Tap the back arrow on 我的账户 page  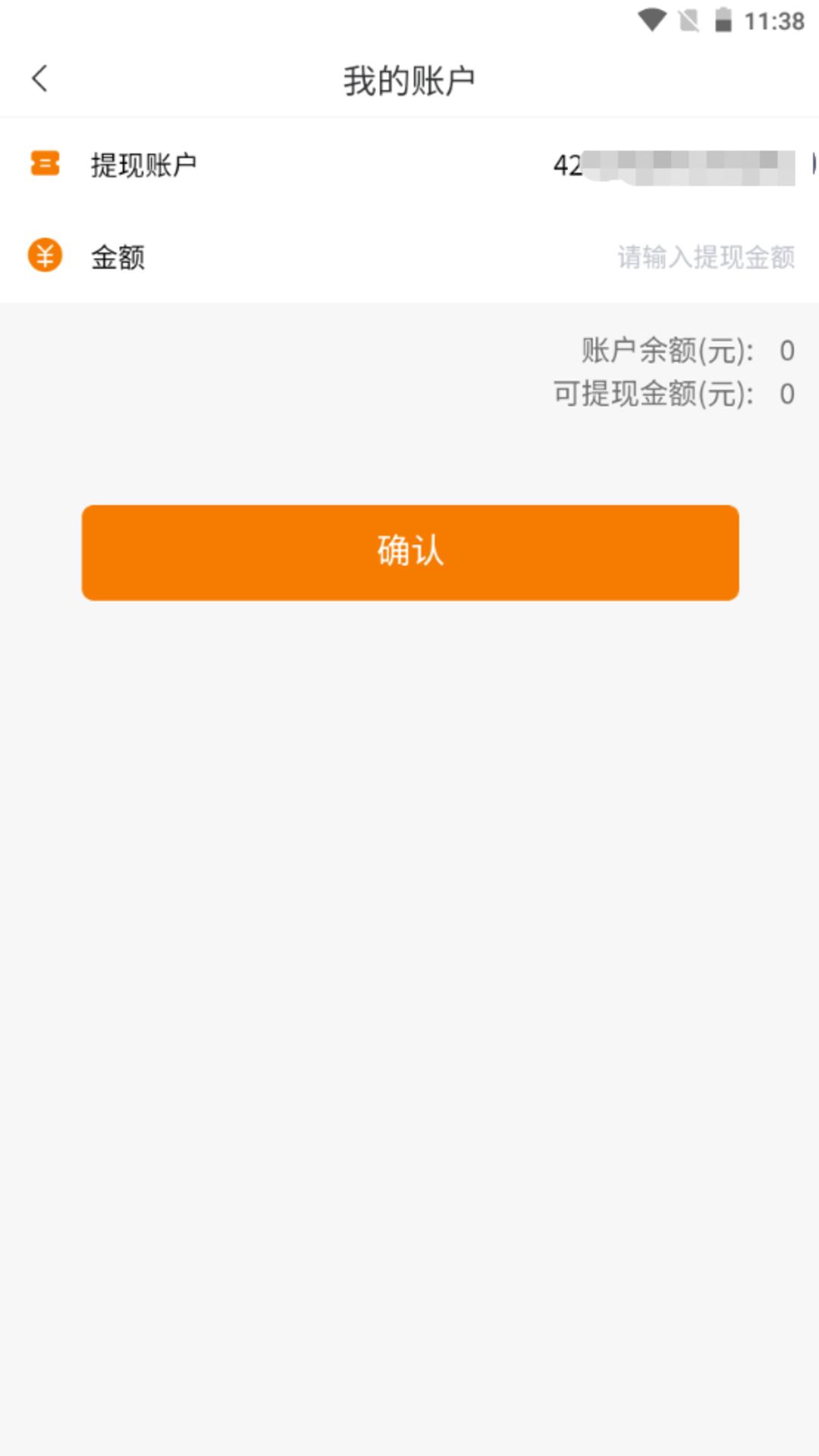point(38,78)
